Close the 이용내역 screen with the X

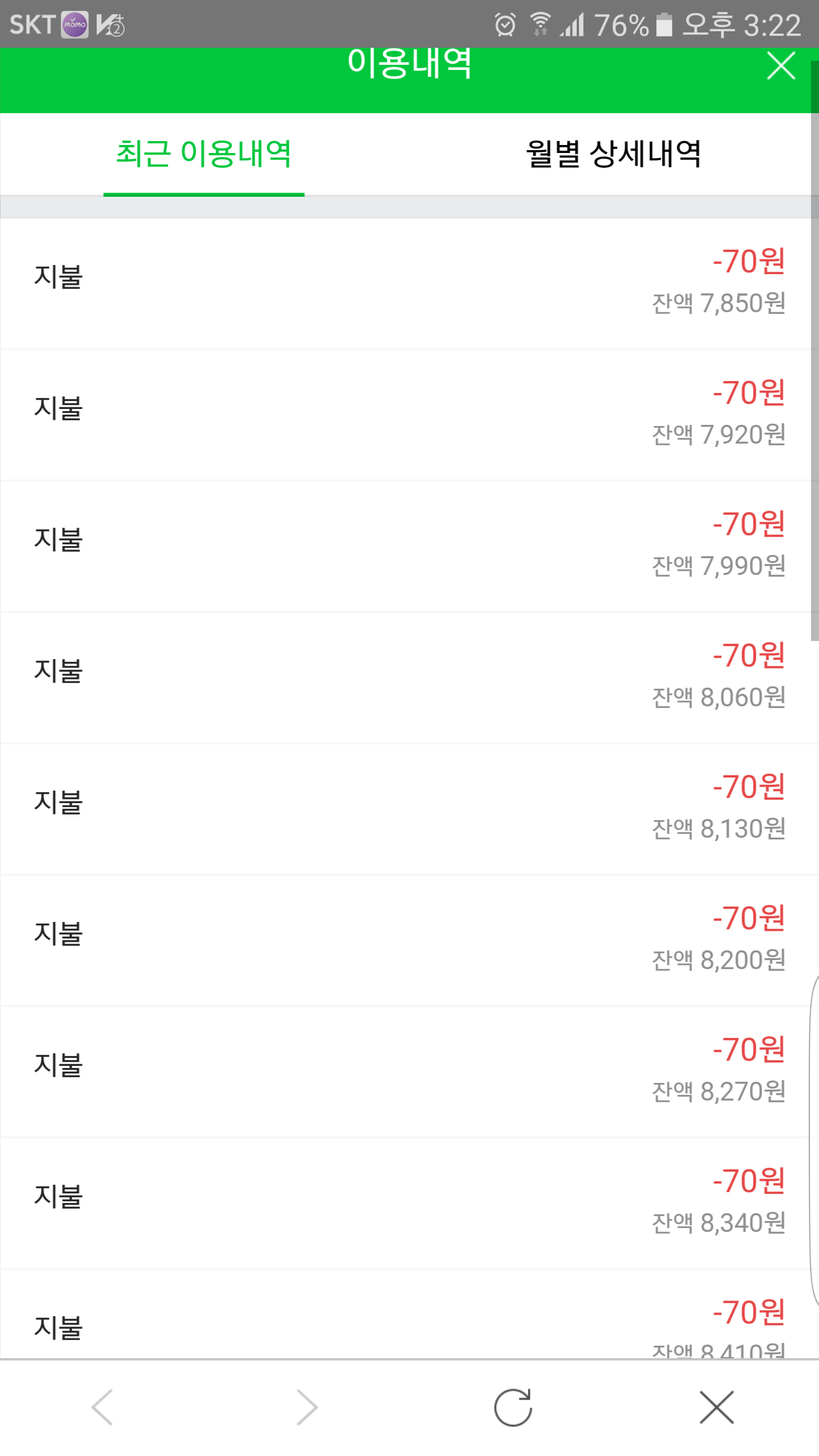pos(780,66)
